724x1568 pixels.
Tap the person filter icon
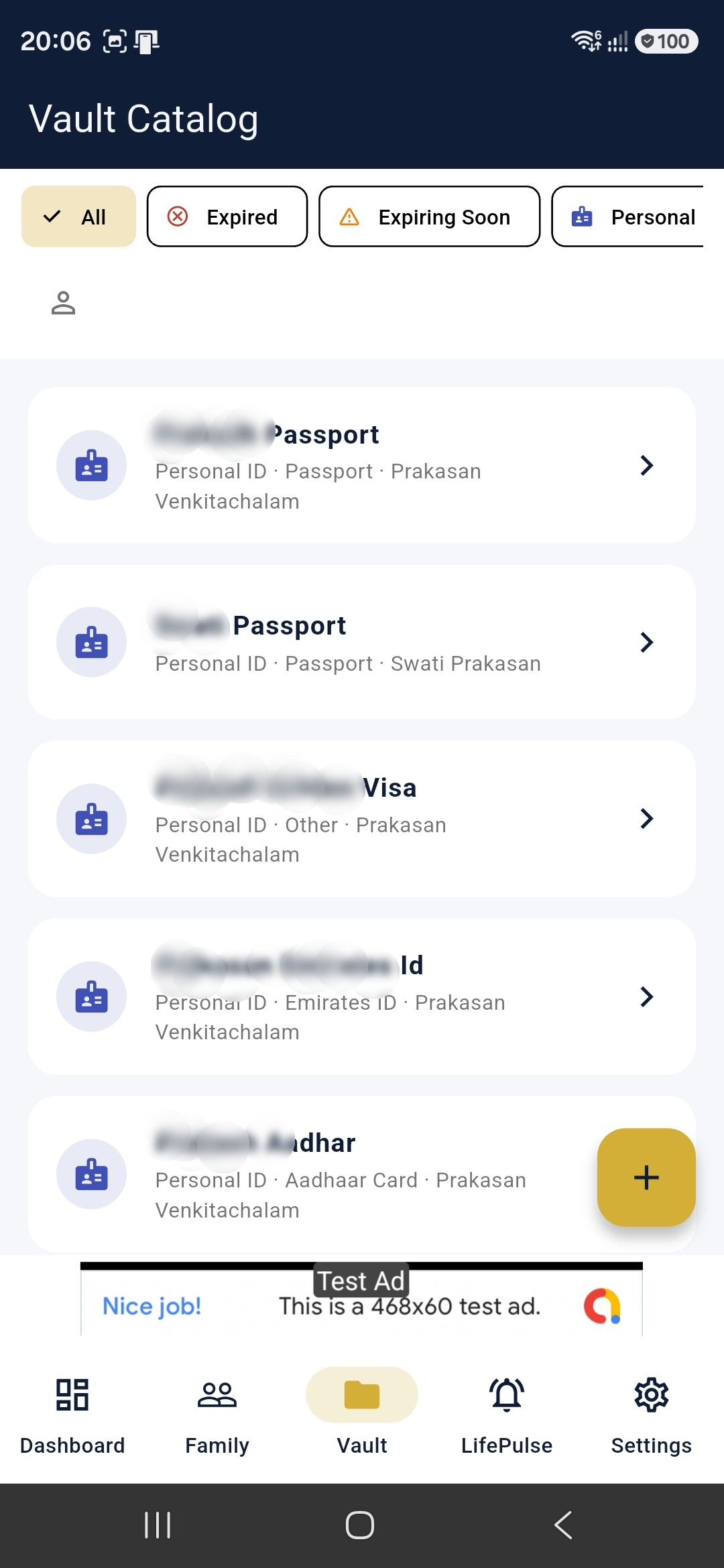[x=63, y=303]
